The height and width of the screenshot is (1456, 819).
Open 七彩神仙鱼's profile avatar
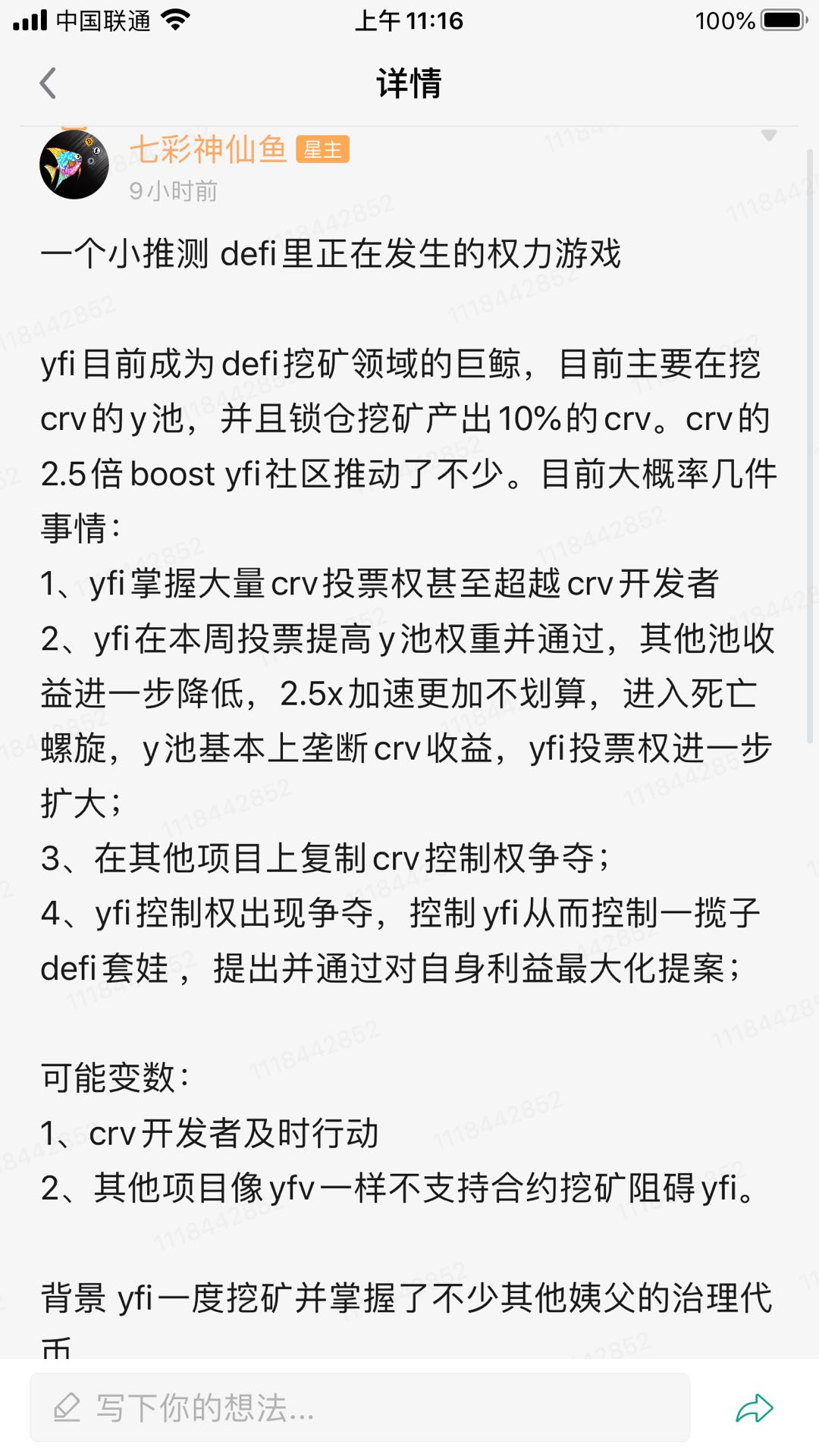click(x=74, y=165)
